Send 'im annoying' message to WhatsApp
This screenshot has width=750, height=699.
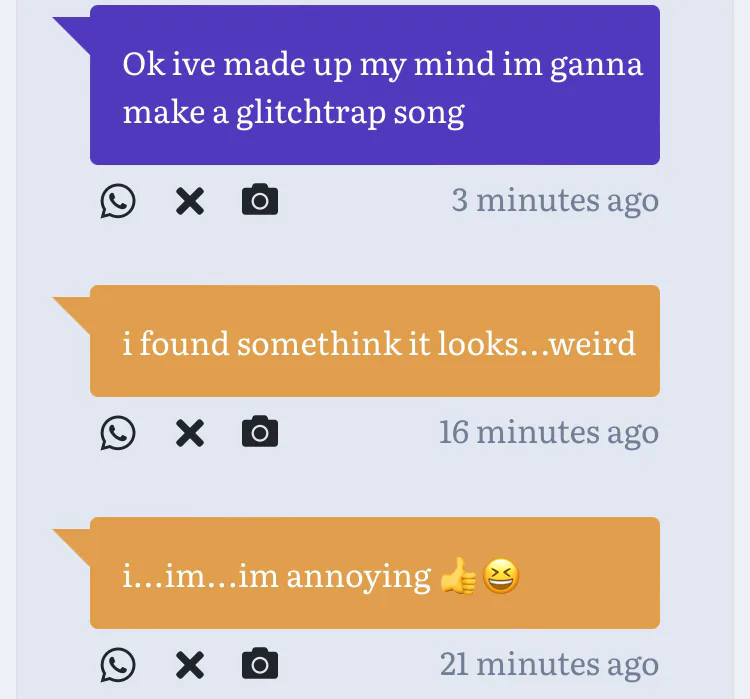pyautogui.click(x=118, y=665)
